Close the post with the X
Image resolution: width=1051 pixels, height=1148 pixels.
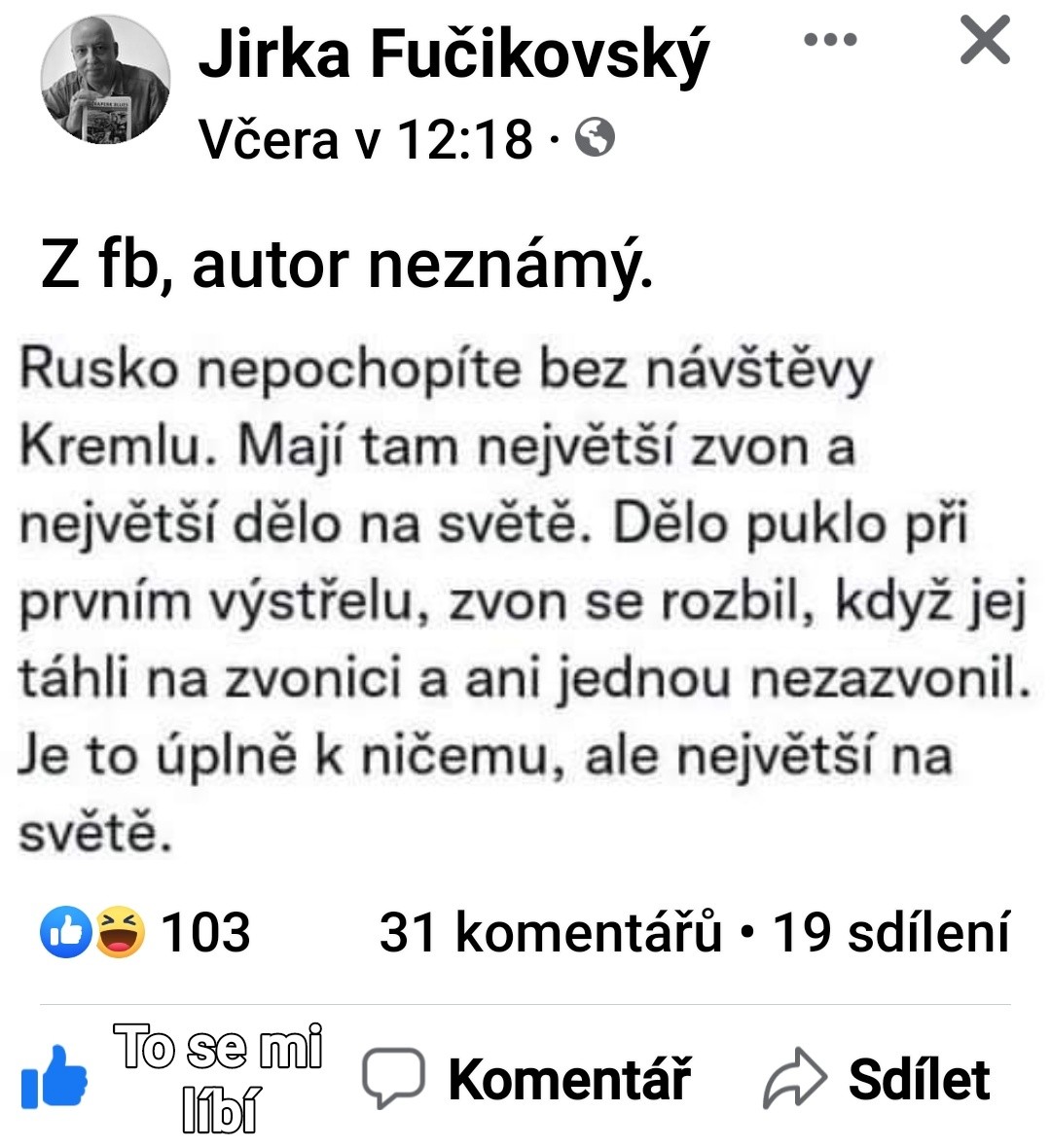pos(985,41)
